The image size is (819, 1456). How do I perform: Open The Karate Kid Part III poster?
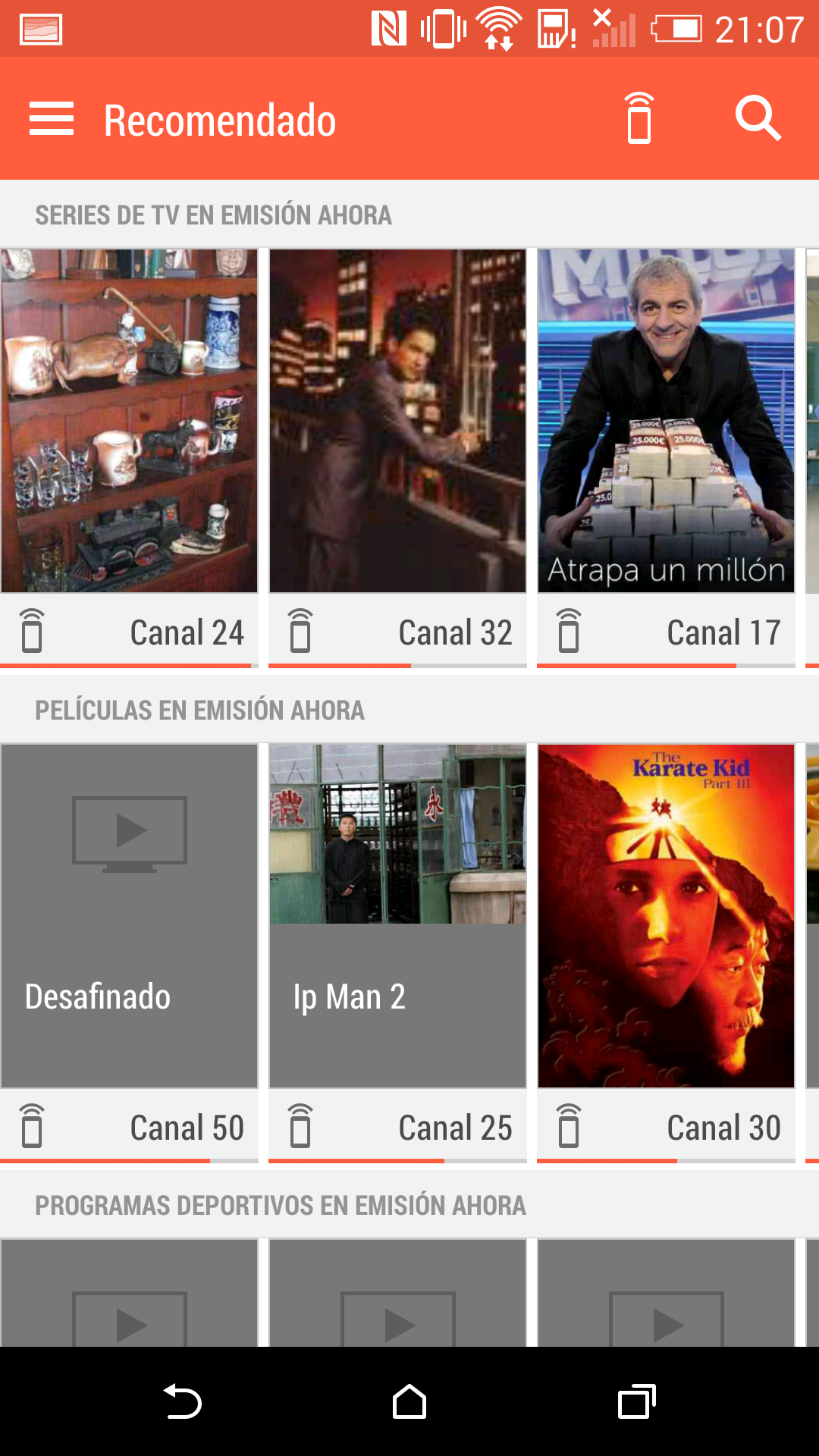[666, 916]
